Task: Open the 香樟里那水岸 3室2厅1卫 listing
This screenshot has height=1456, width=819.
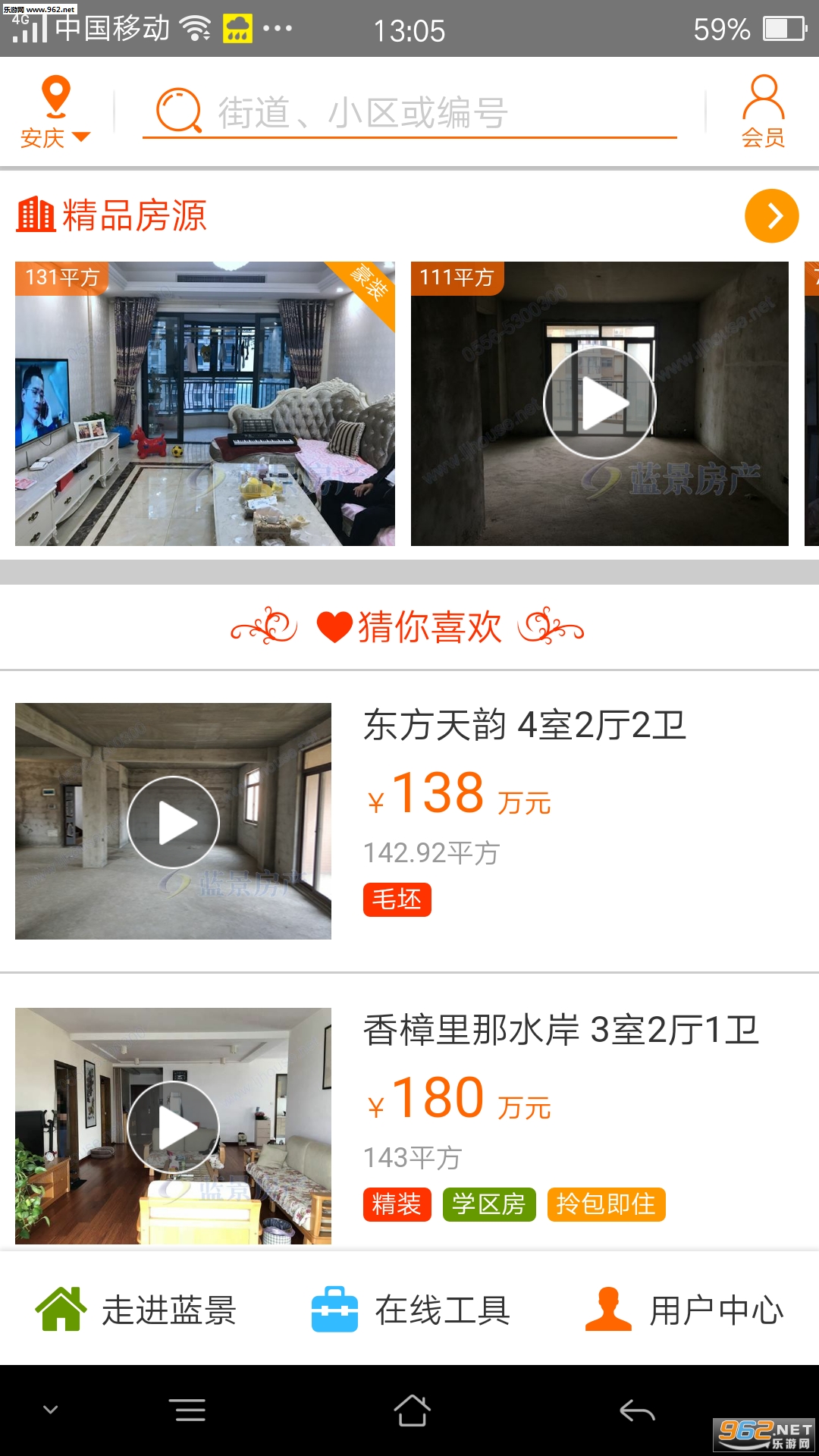Action: (561, 1031)
